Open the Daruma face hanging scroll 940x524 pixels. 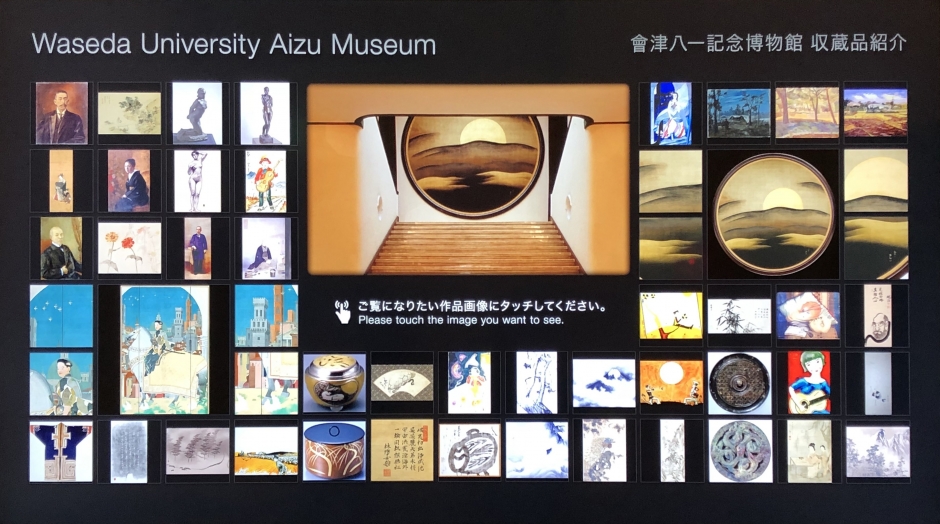coord(877,315)
